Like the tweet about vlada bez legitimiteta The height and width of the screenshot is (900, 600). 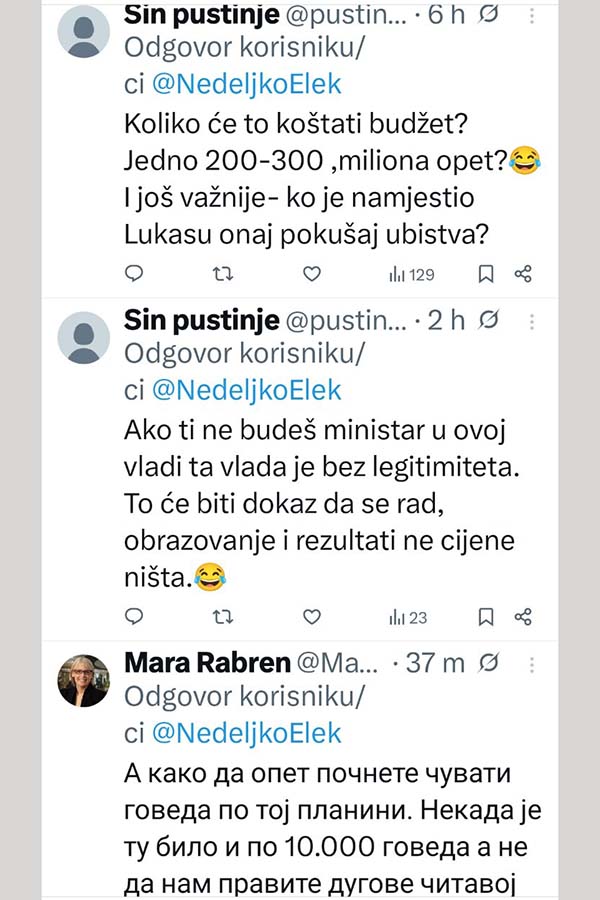coord(312,617)
